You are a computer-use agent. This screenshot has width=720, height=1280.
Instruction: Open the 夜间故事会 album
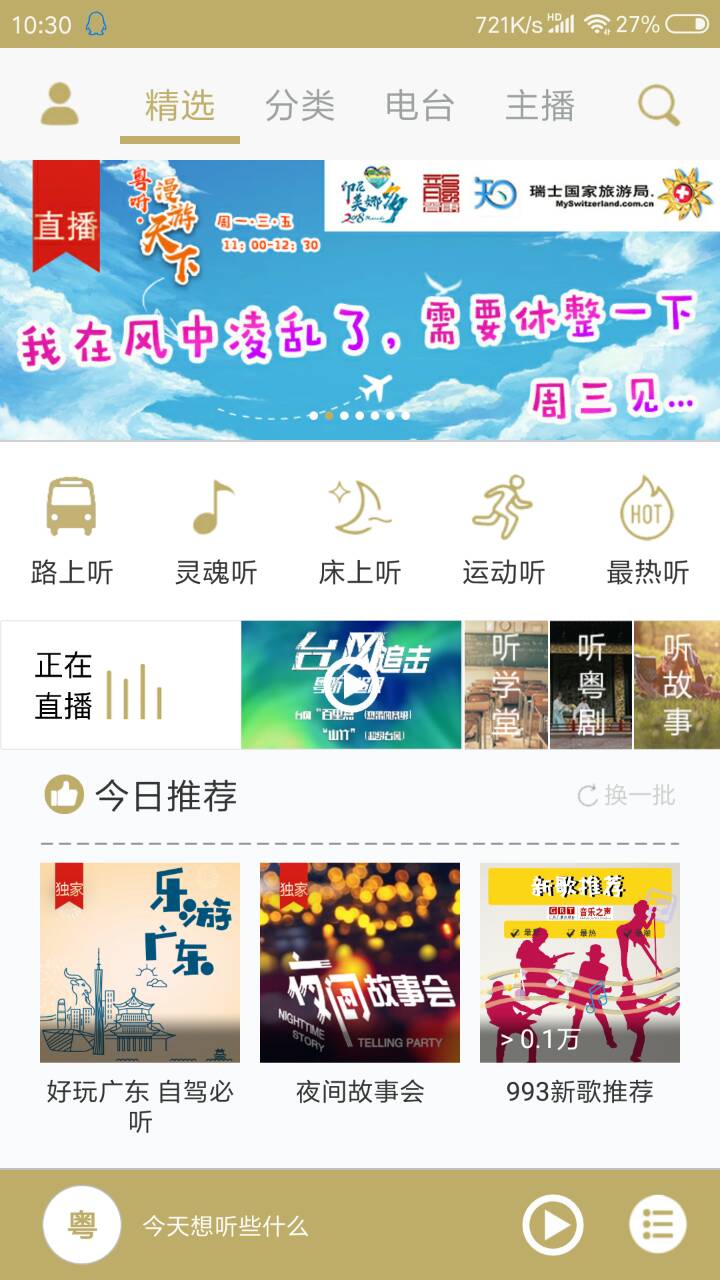pos(360,962)
